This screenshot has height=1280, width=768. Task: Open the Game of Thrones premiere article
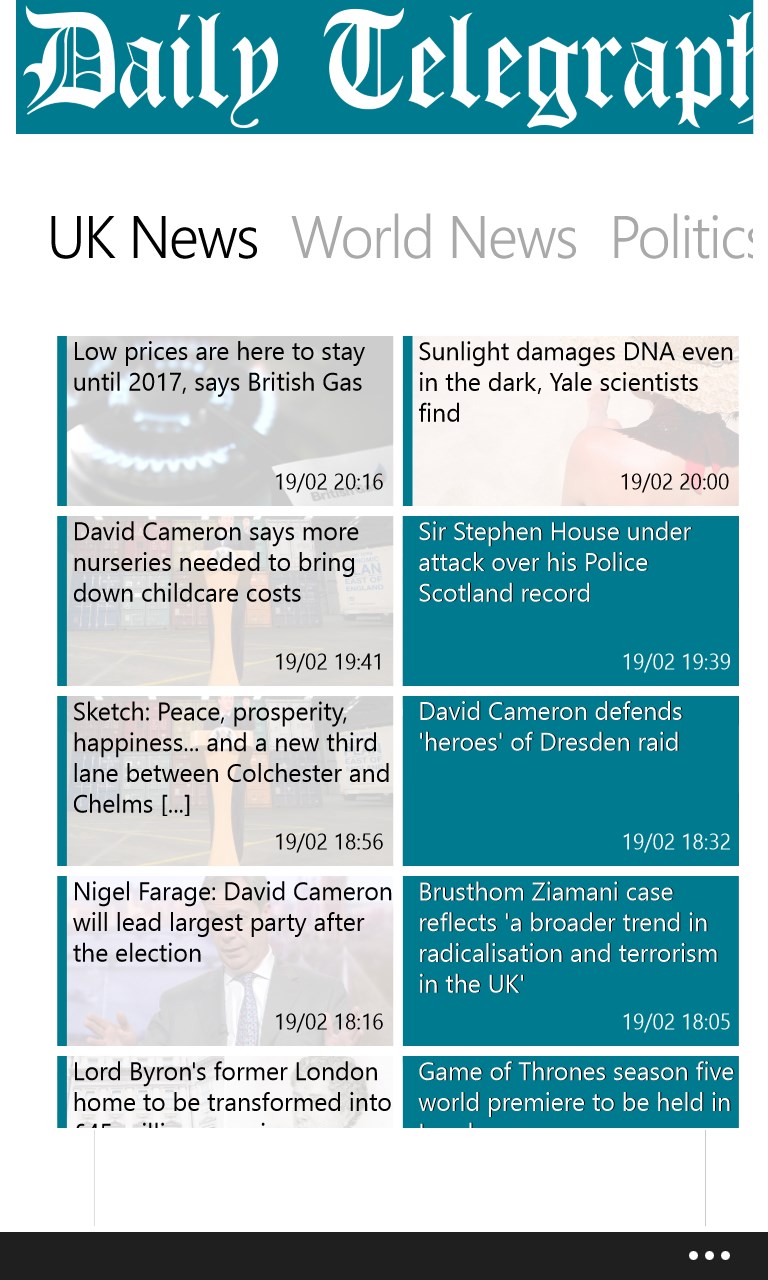[571, 1091]
